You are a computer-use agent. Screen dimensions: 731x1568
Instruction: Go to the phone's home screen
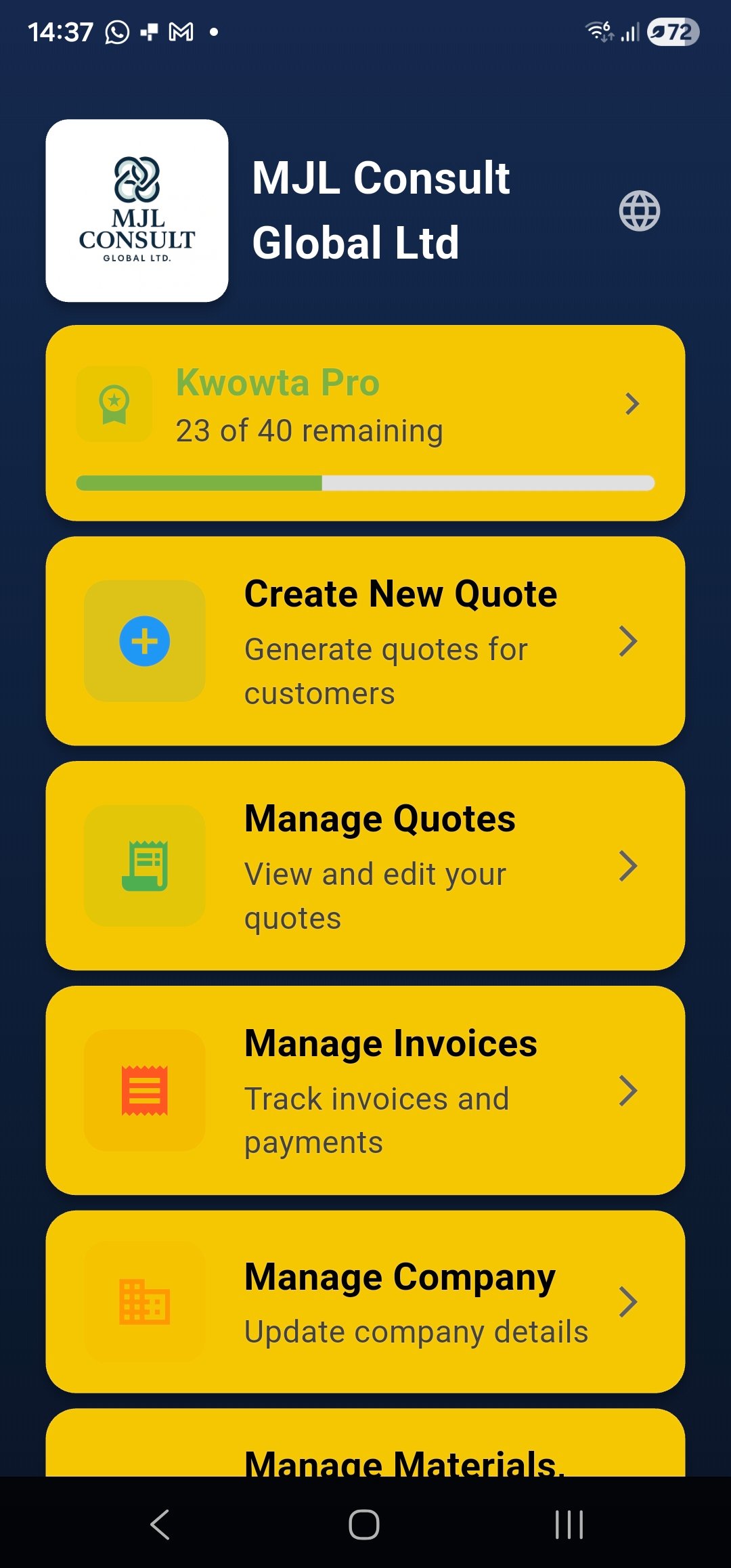click(364, 1525)
